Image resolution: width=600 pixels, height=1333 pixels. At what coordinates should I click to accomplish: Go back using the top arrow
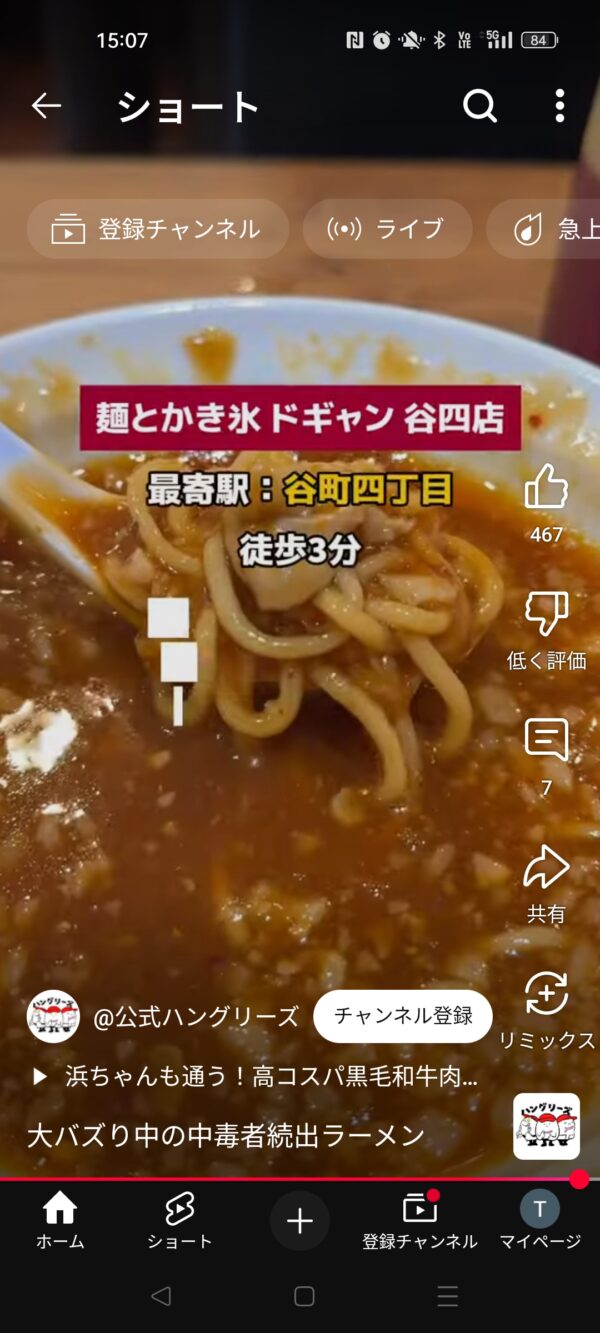[46, 106]
